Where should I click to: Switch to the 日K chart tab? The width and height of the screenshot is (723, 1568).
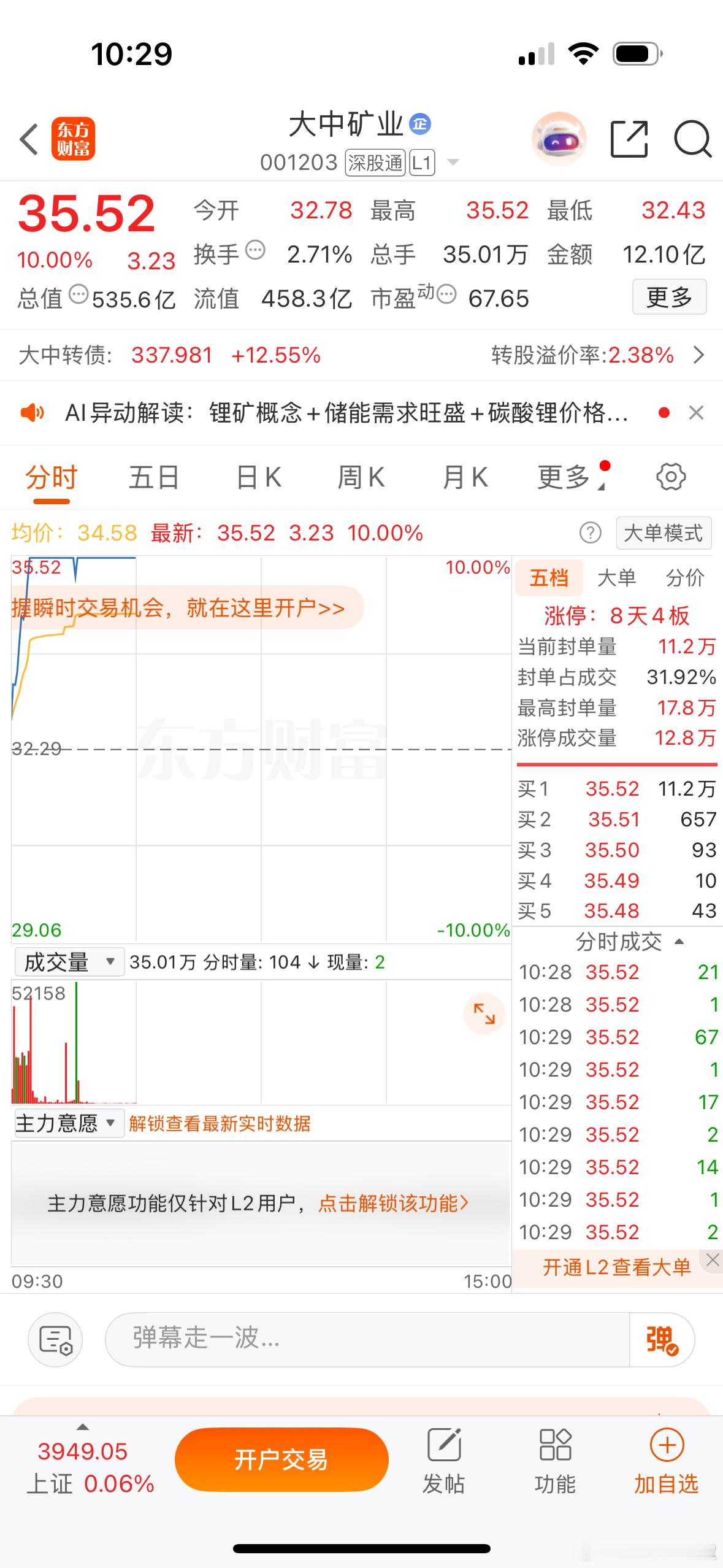258,477
